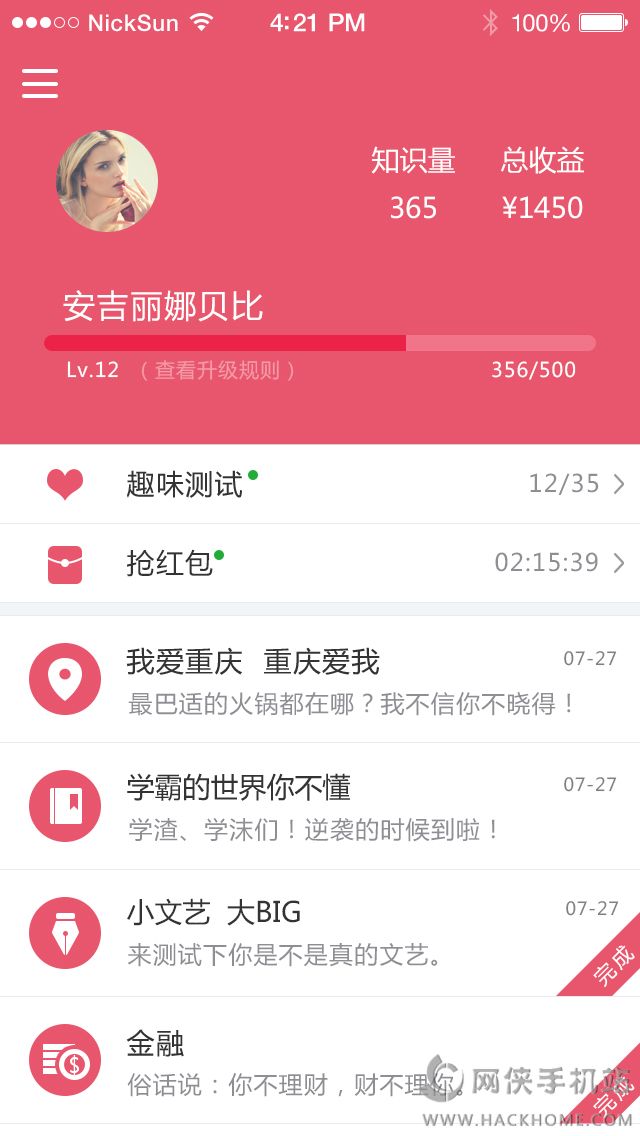Open the 我爱重庆 重庆爱我 quiz
640x1136 pixels.
[320, 680]
